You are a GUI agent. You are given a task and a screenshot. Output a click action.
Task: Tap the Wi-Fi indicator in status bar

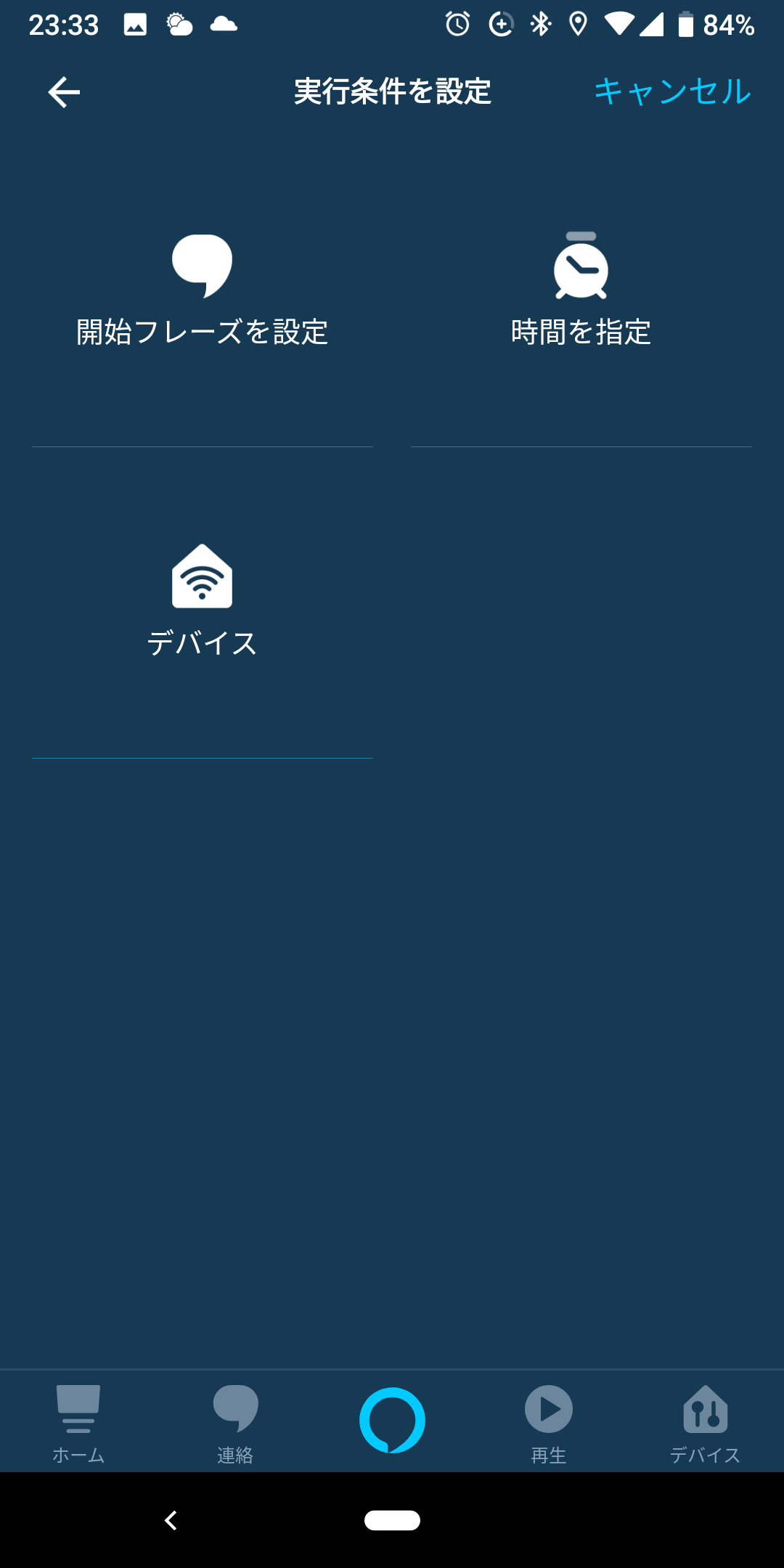pos(618,24)
